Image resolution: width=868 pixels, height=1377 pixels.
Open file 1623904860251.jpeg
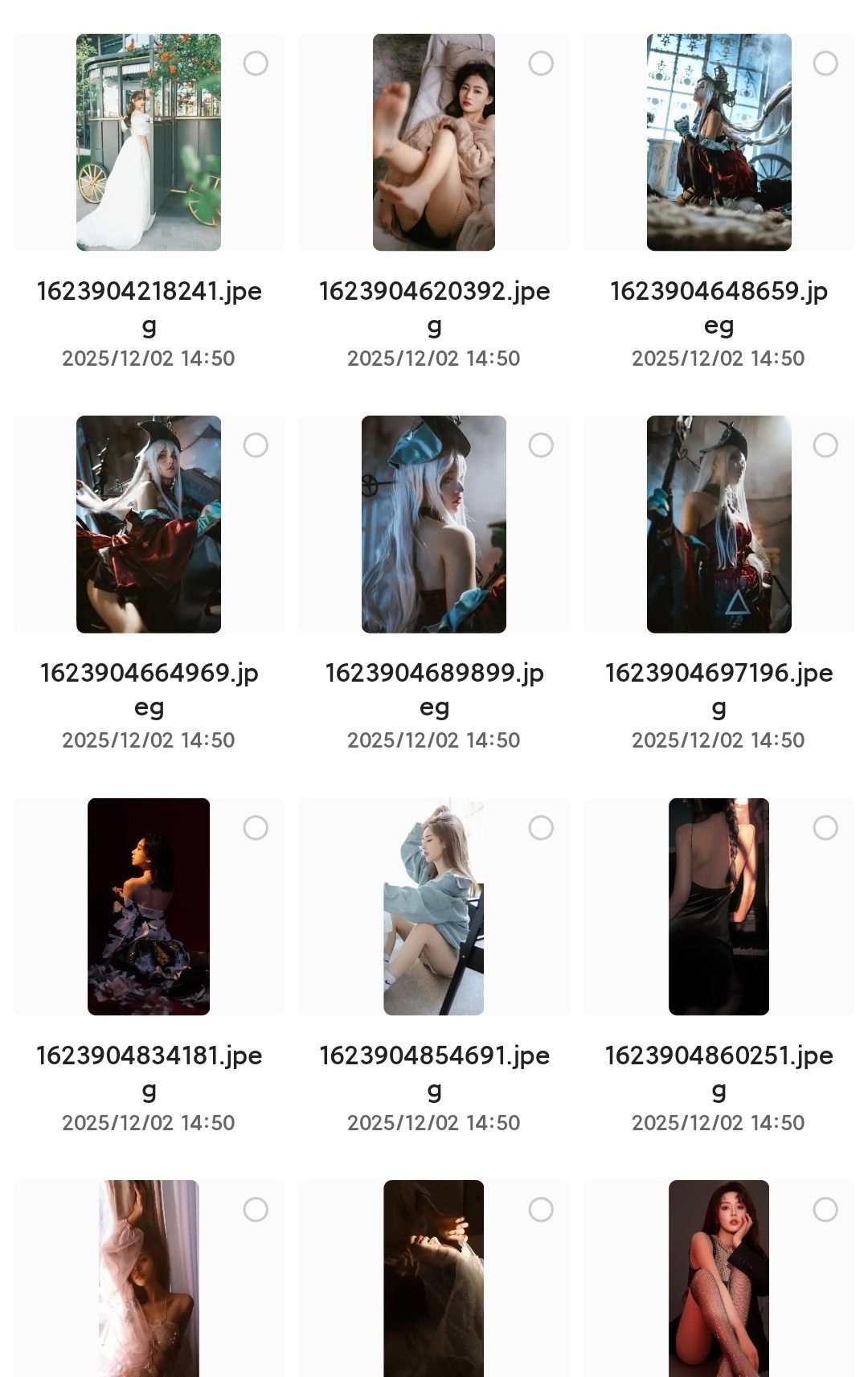tap(719, 907)
